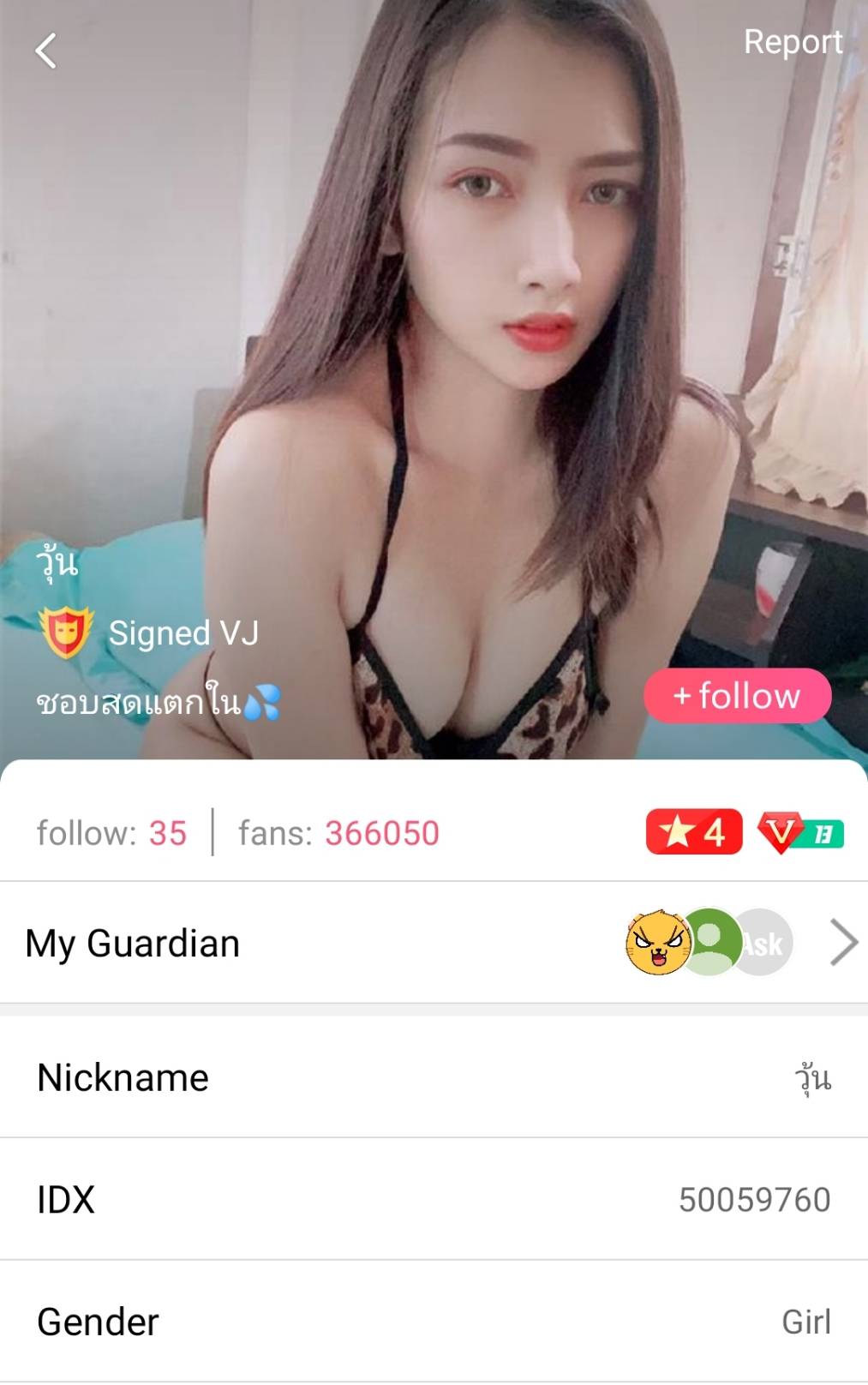The width and height of the screenshot is (868, 1385).
Task: Open the My Guardian list
Action: 844,943
